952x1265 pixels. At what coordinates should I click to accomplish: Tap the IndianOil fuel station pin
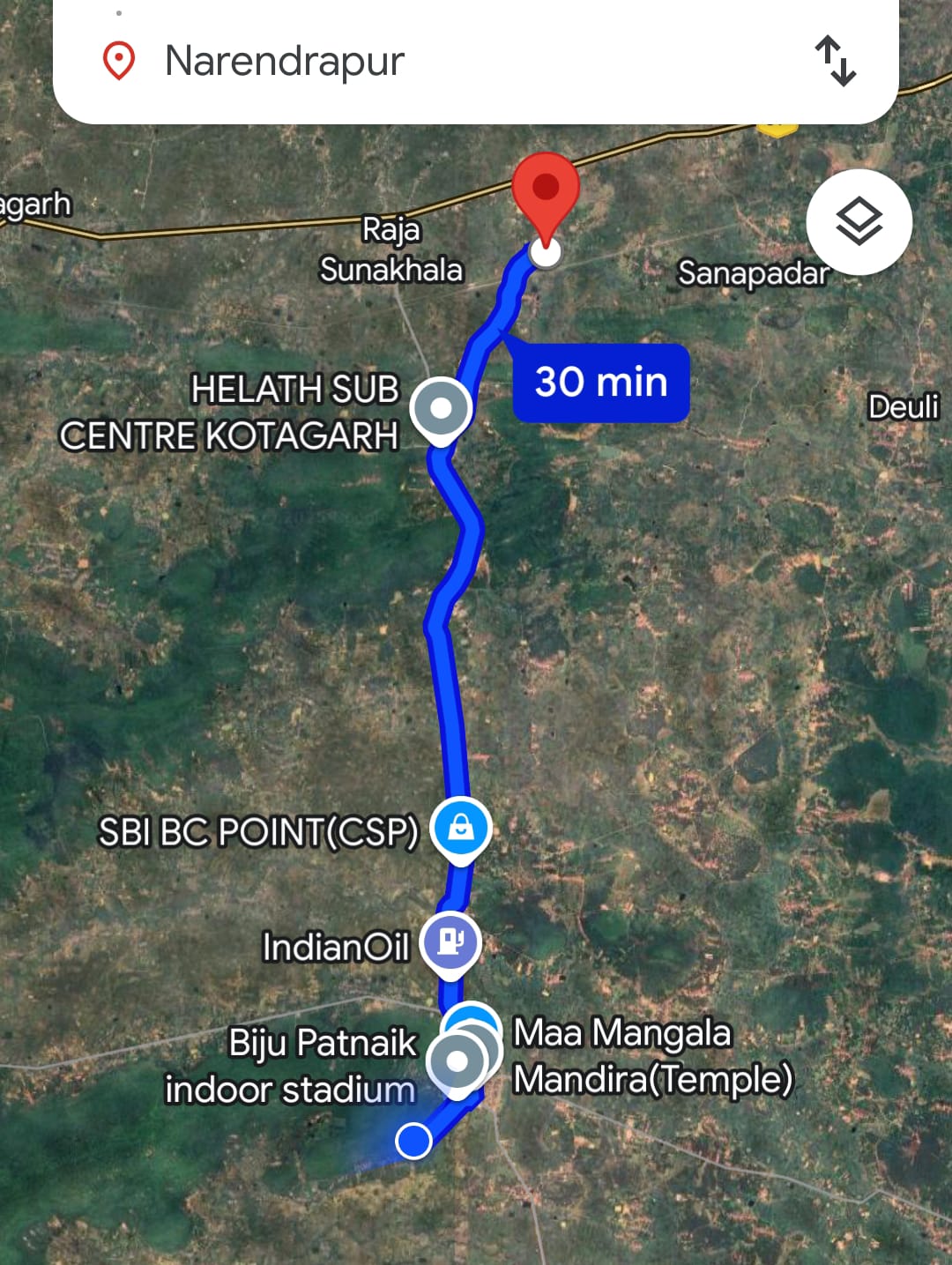coord(450,941)
